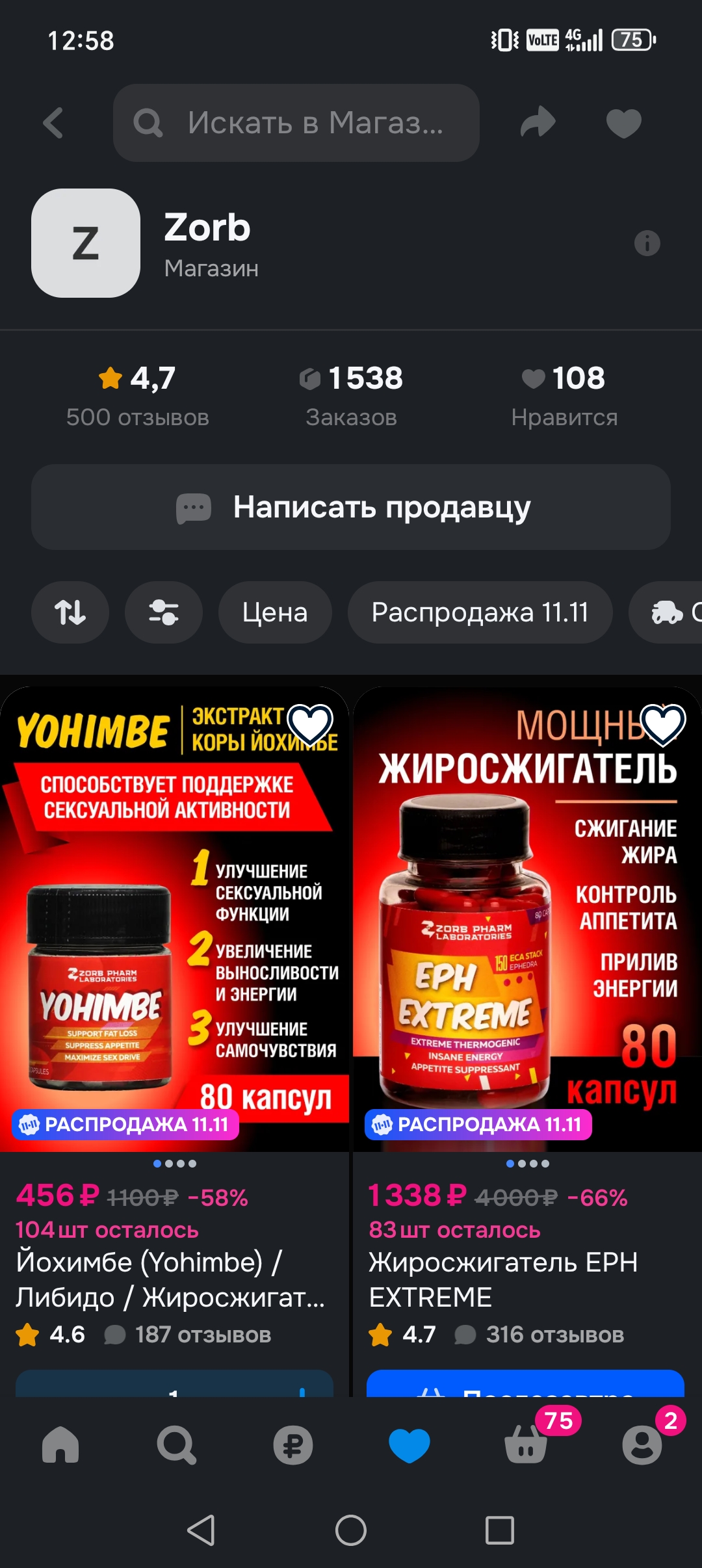The width and height of the screenshot is (702, 1568).
Task: Tap the delivery filter chip on the right
Action: click(669, 612)
